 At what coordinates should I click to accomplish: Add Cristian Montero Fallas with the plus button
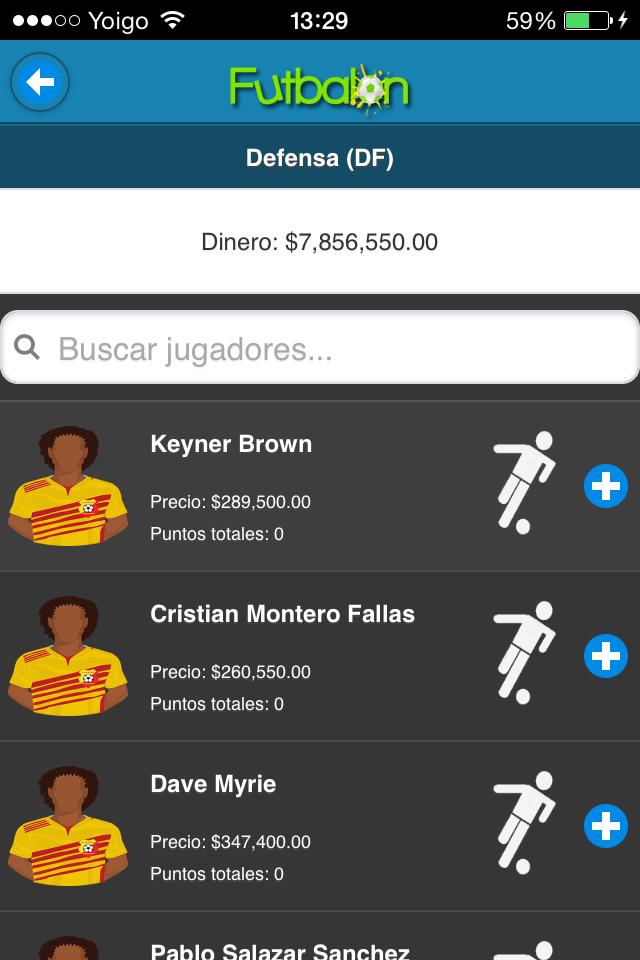(605, 657)
